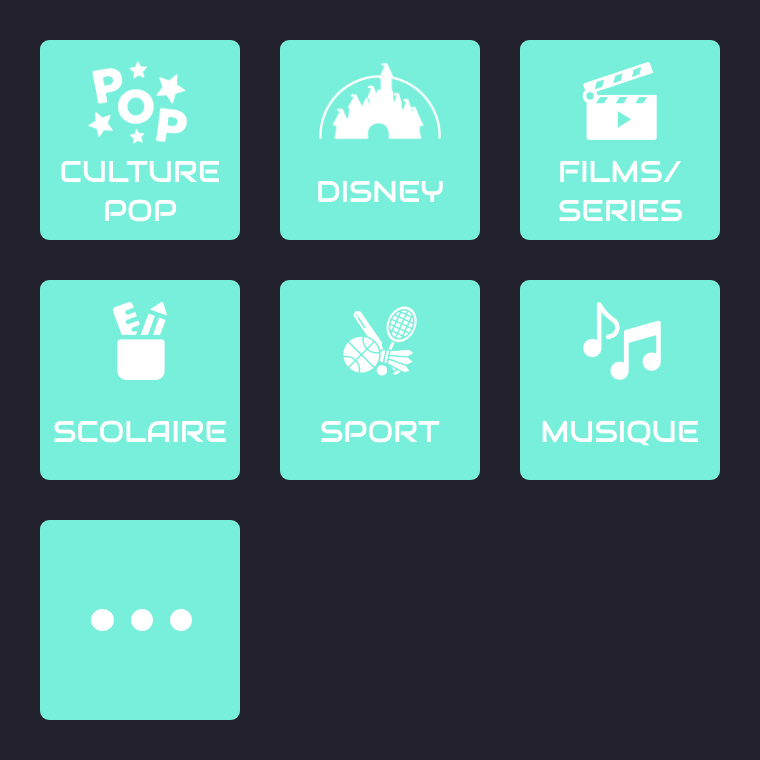Open the Scolaire category
This screenshot has height=760, width=760.
pos(140,380)
